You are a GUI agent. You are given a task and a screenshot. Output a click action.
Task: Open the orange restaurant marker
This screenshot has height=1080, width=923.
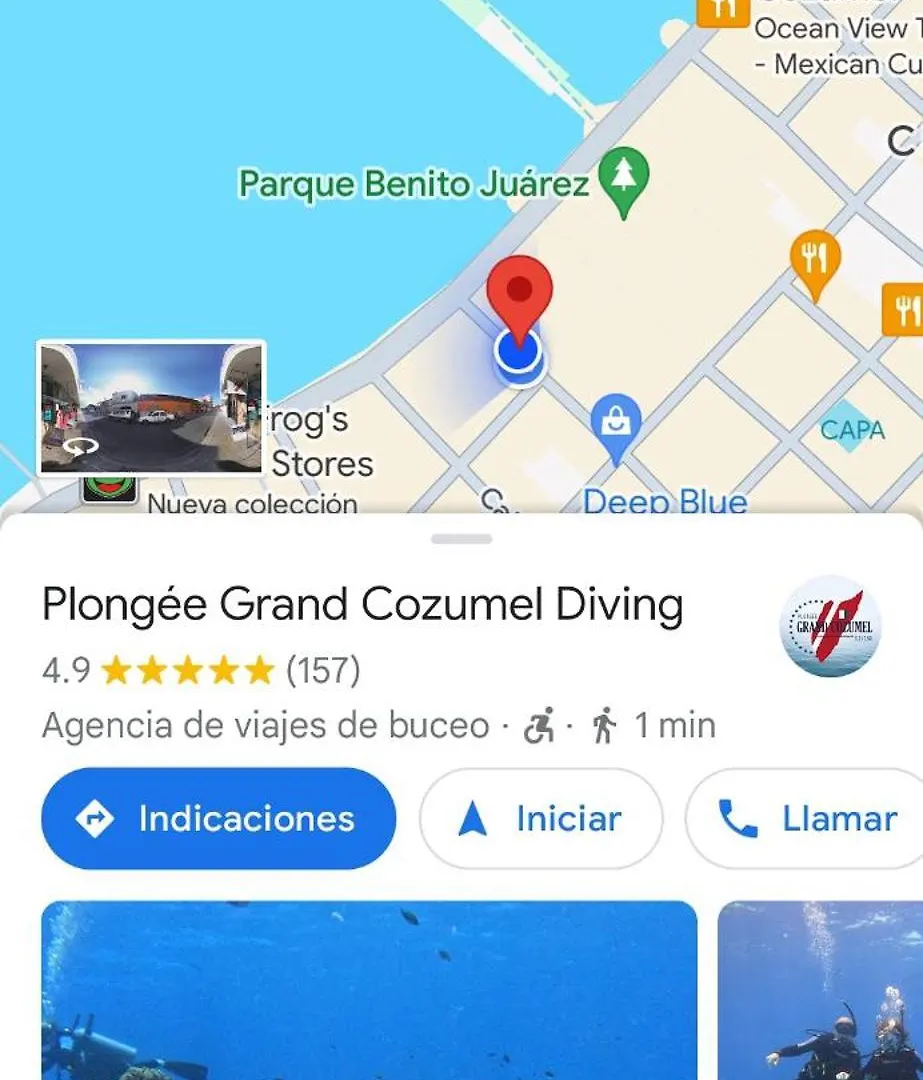tap(815, 261)
